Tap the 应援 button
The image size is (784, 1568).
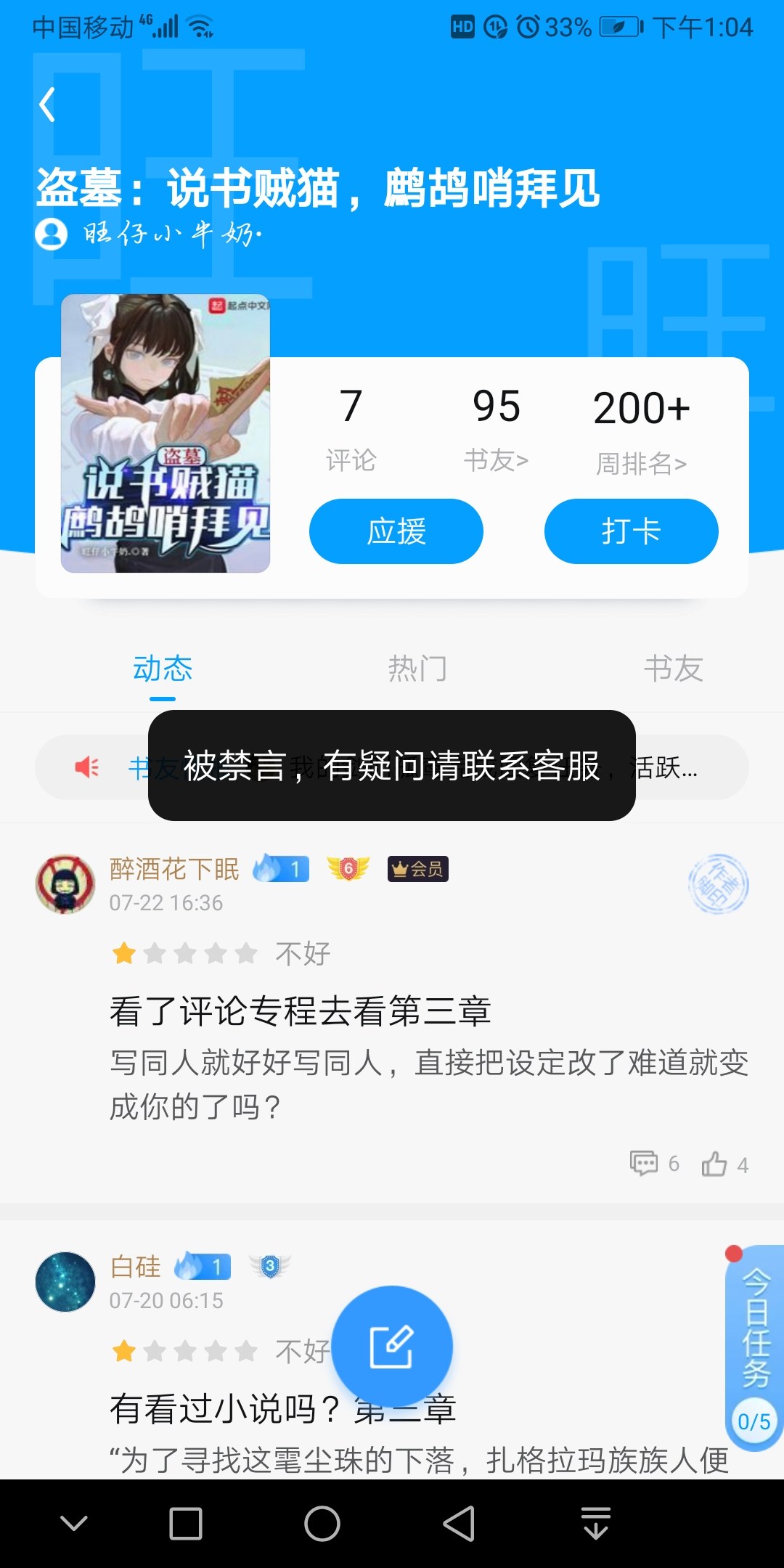point(396,531)
